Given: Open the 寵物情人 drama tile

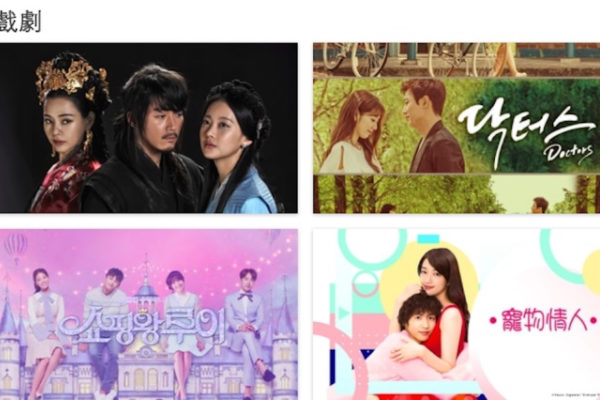Looking at the screenshot, I should point(456,314).
